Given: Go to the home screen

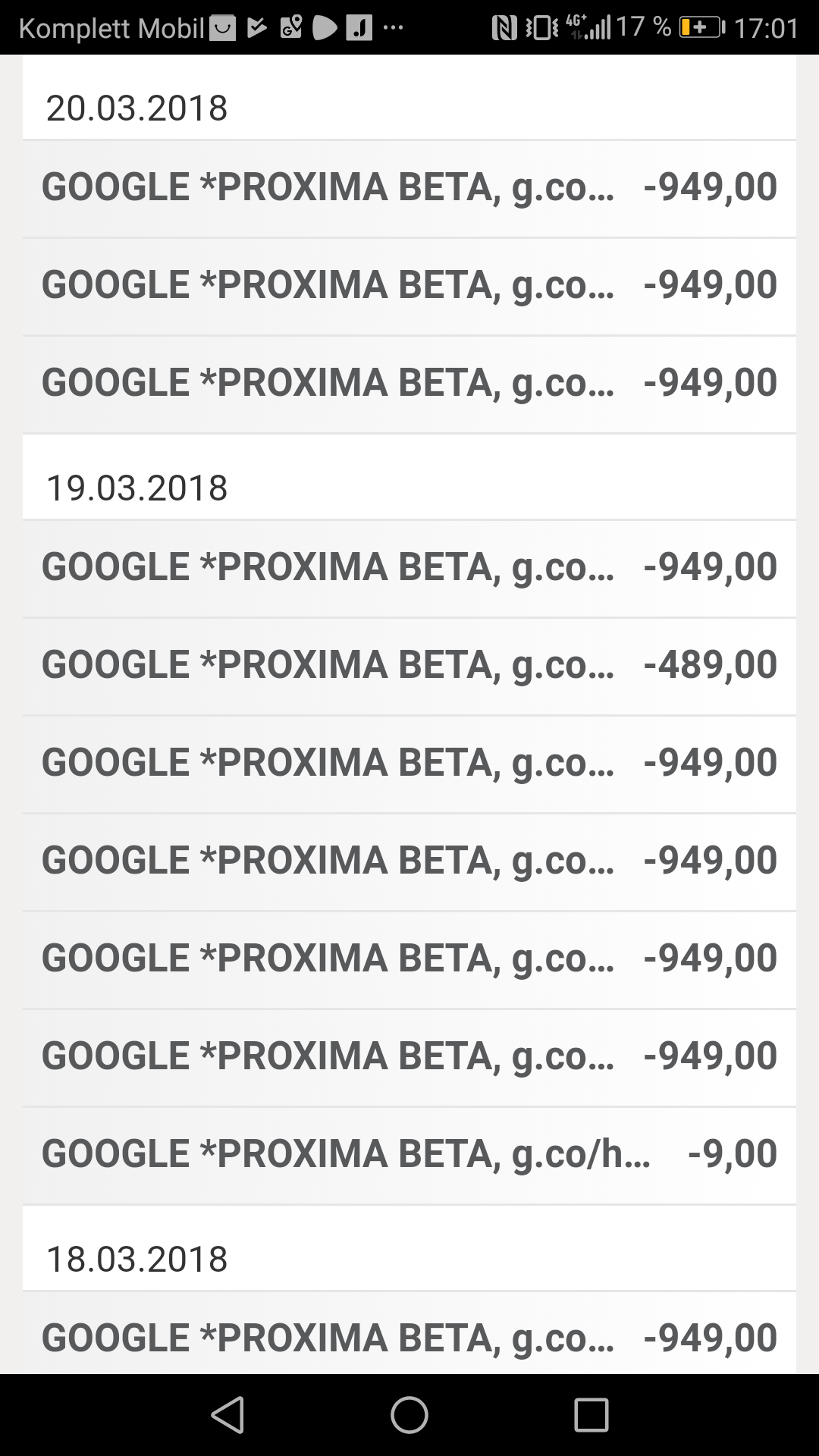Looking at the screenshot, I should coord(409,1415).
